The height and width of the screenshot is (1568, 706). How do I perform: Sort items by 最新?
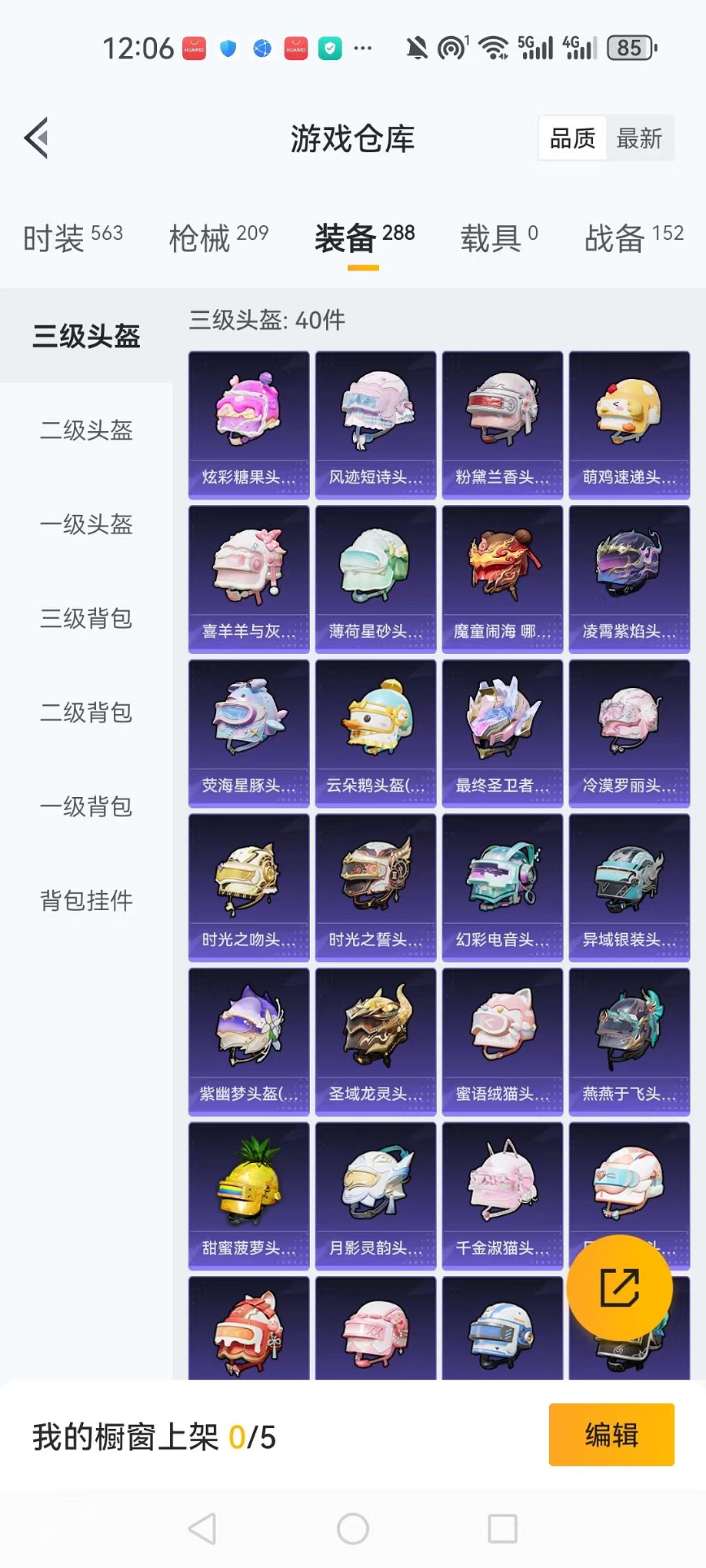638,138
